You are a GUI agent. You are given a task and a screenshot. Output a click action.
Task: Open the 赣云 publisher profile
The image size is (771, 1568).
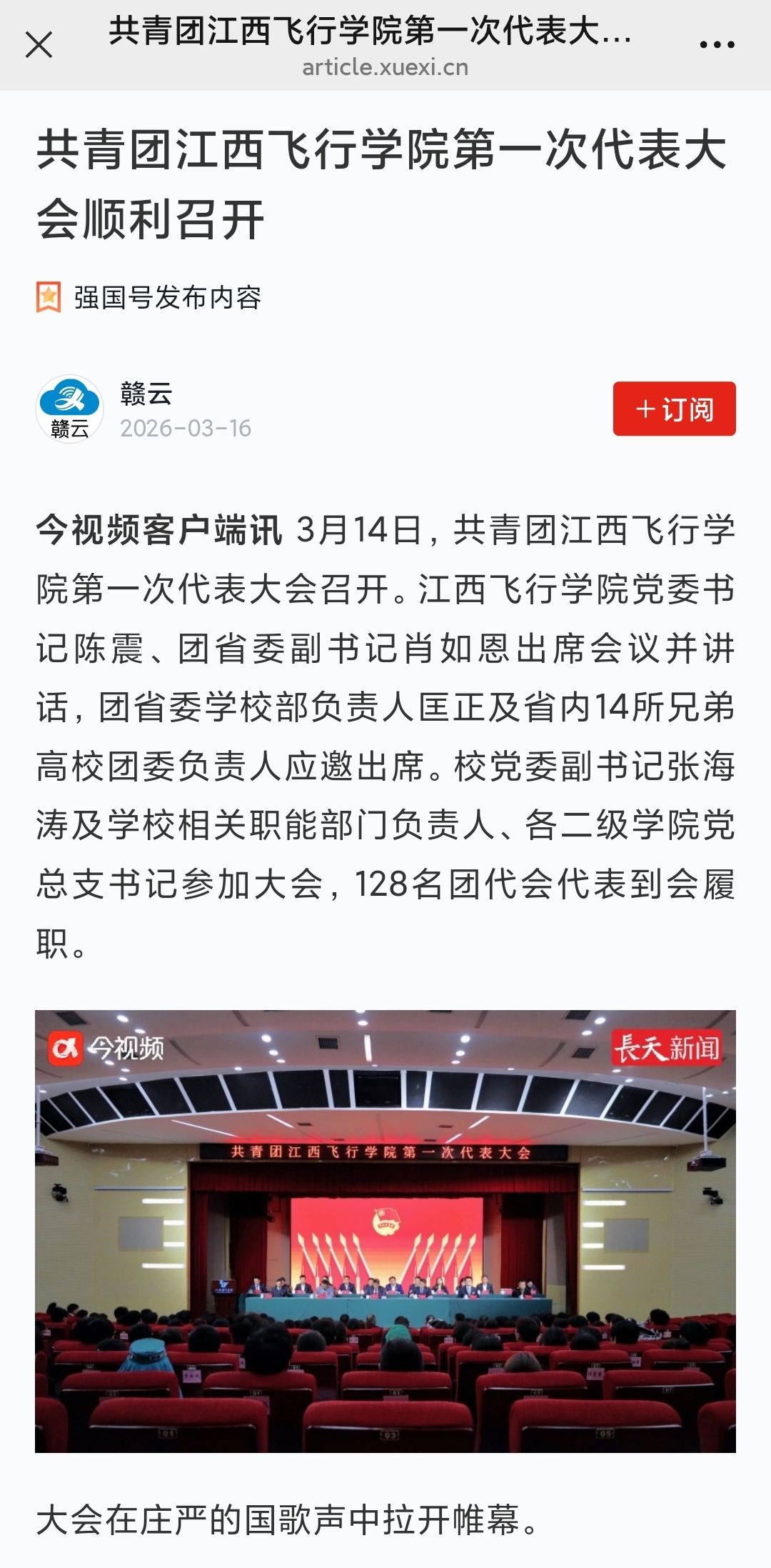pos(70,409)
